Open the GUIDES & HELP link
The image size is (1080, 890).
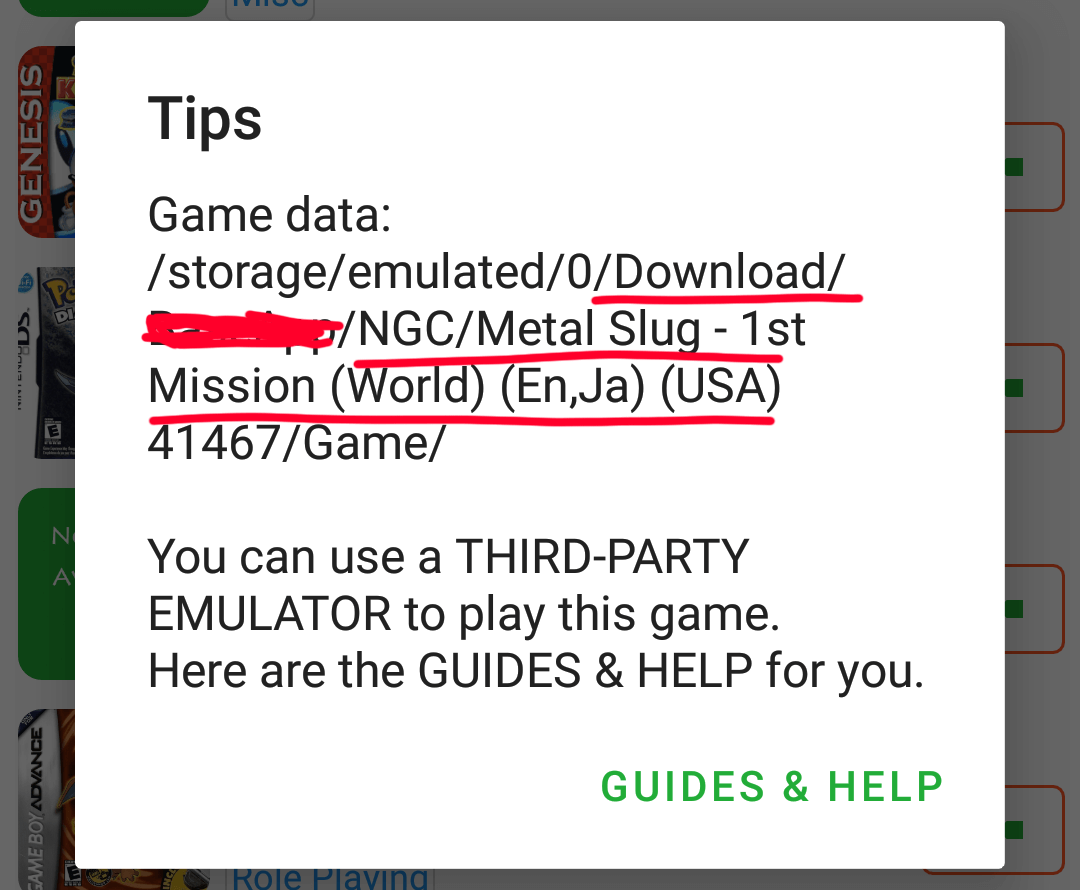point(771,787)
